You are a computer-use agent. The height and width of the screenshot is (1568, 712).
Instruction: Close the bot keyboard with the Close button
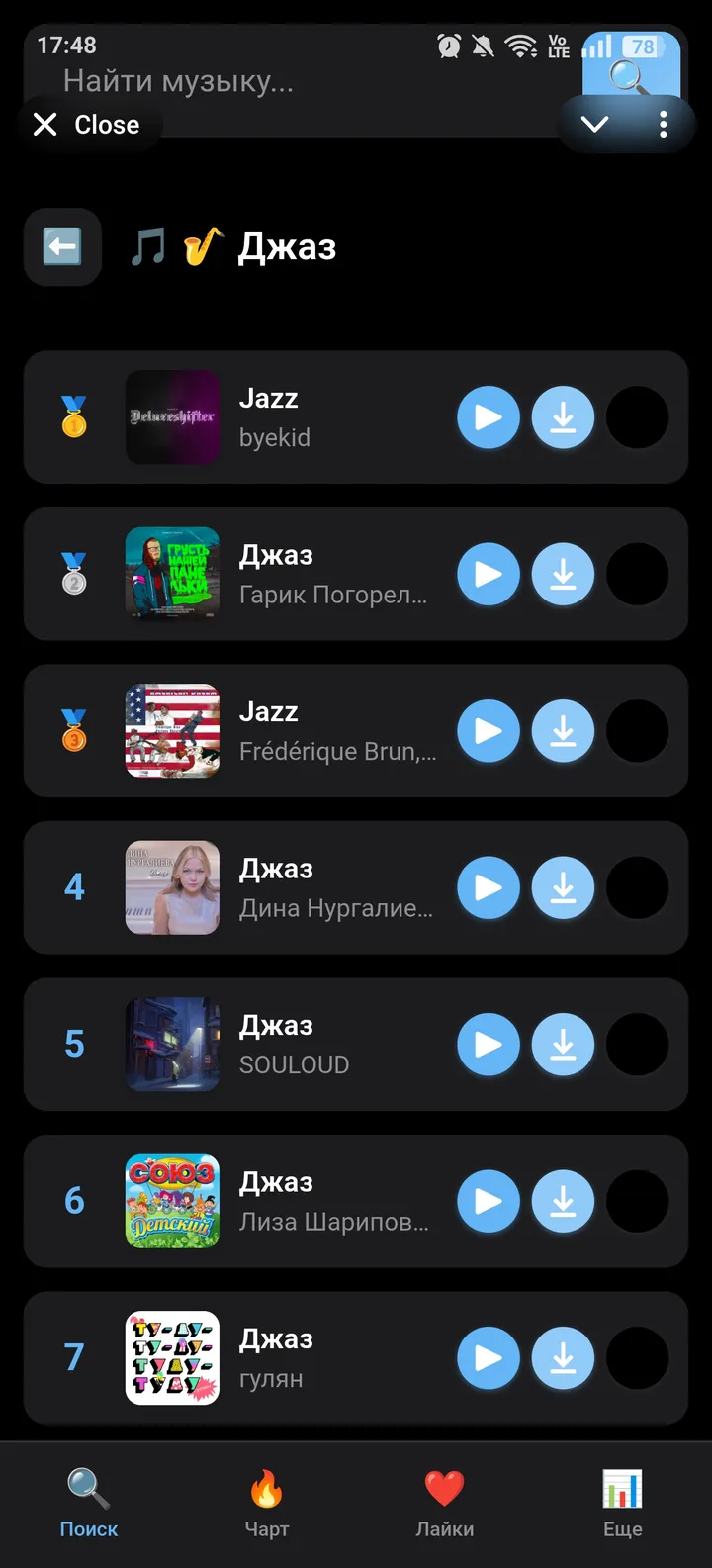coord(89,125)
